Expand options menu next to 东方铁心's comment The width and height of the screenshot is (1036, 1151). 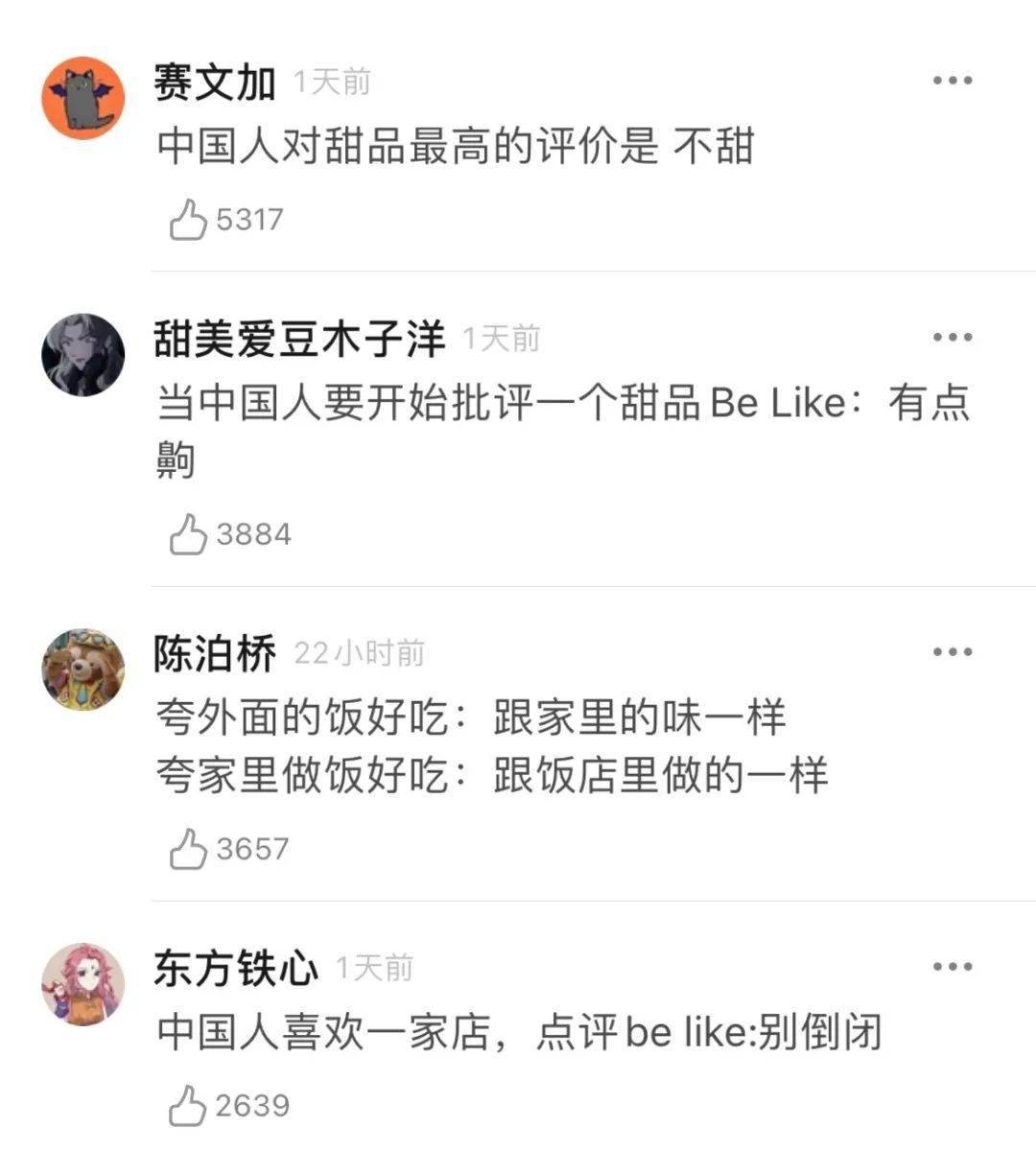pyautogui.click(x=951, y=964)
